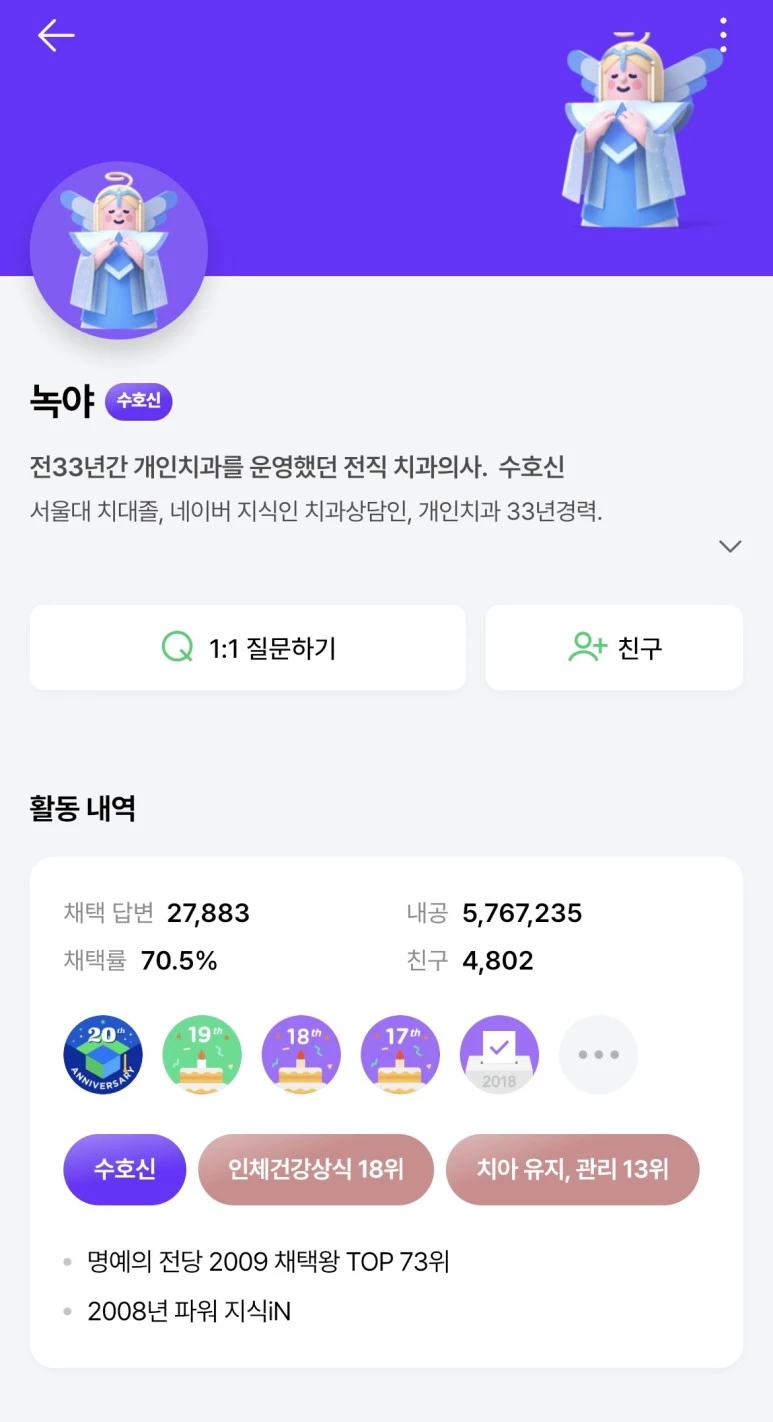Tap the 1:1 질문하기 button
This screenshot has height=1422, width=773.
click(x=248, y=648)
